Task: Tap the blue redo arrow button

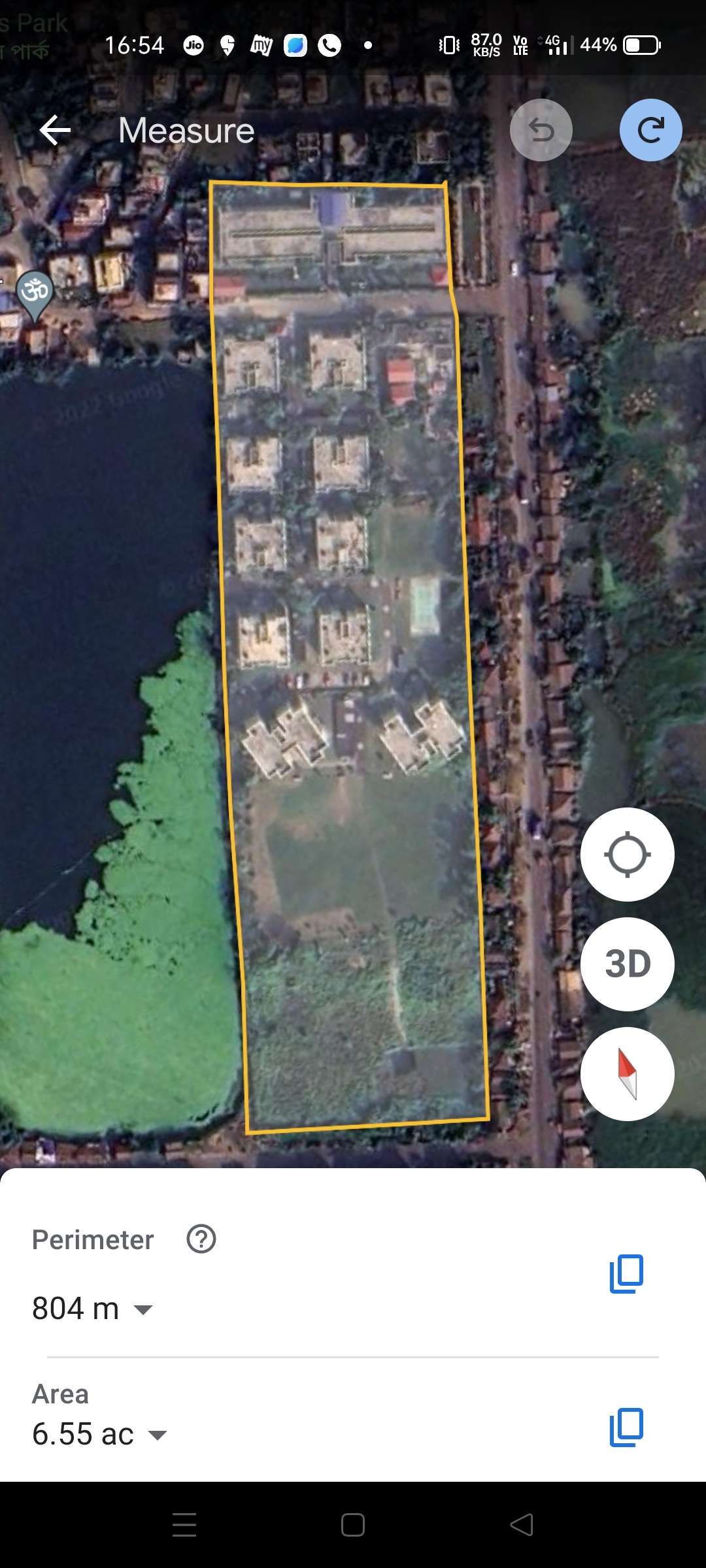Action: [651, 130]
